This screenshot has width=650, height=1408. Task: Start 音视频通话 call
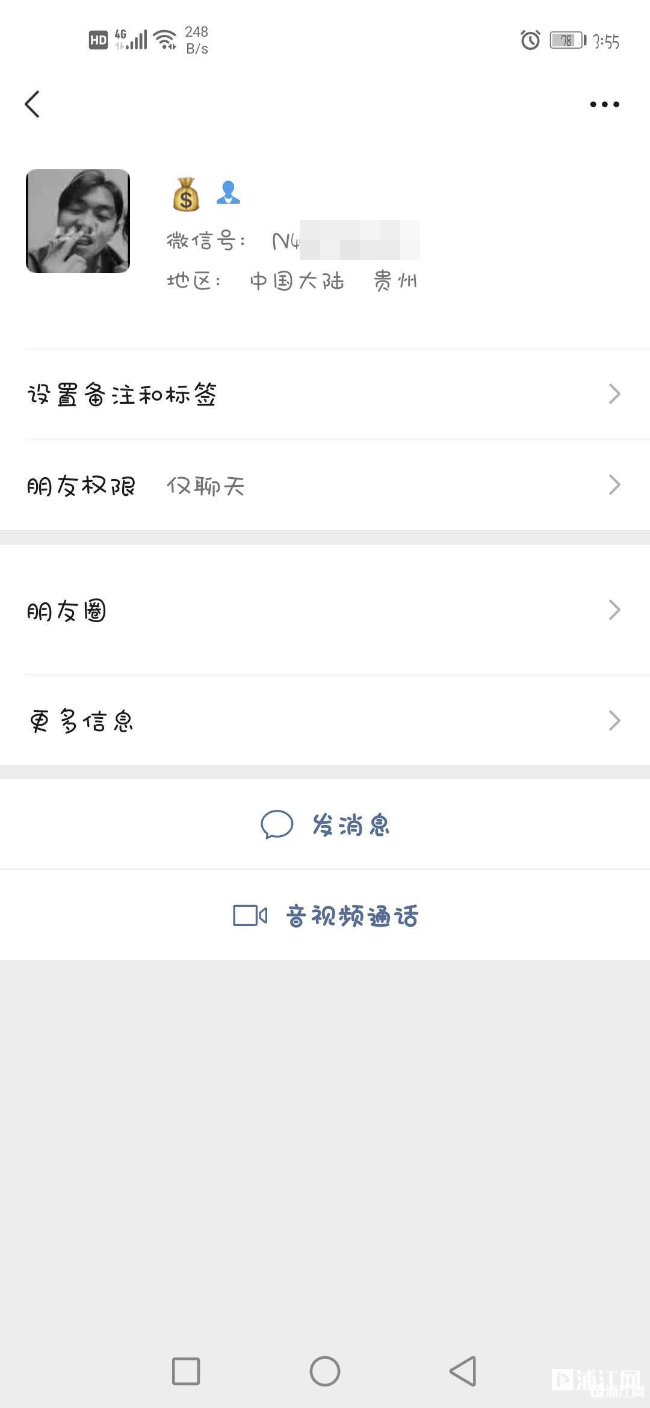325,915
